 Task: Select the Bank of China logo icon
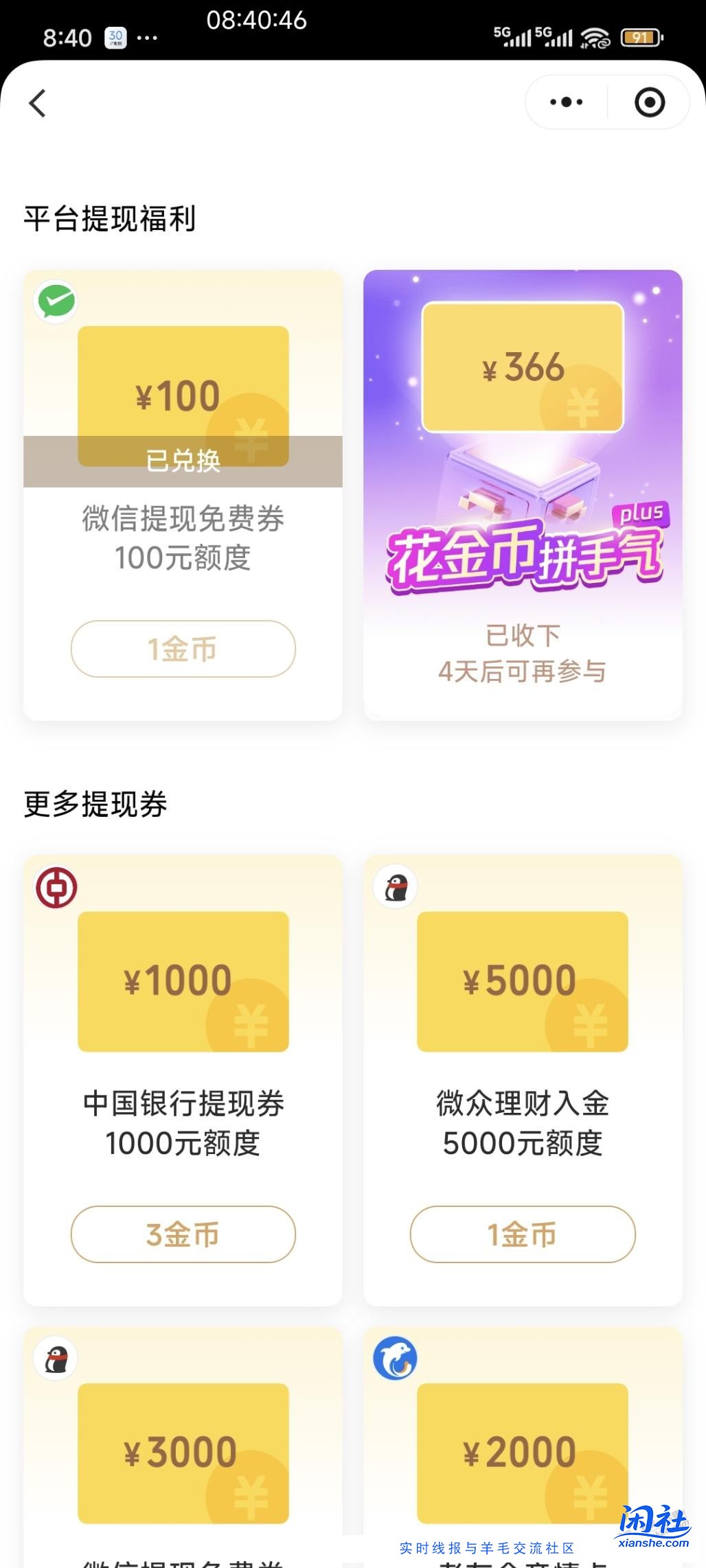[x=55, y=886]
